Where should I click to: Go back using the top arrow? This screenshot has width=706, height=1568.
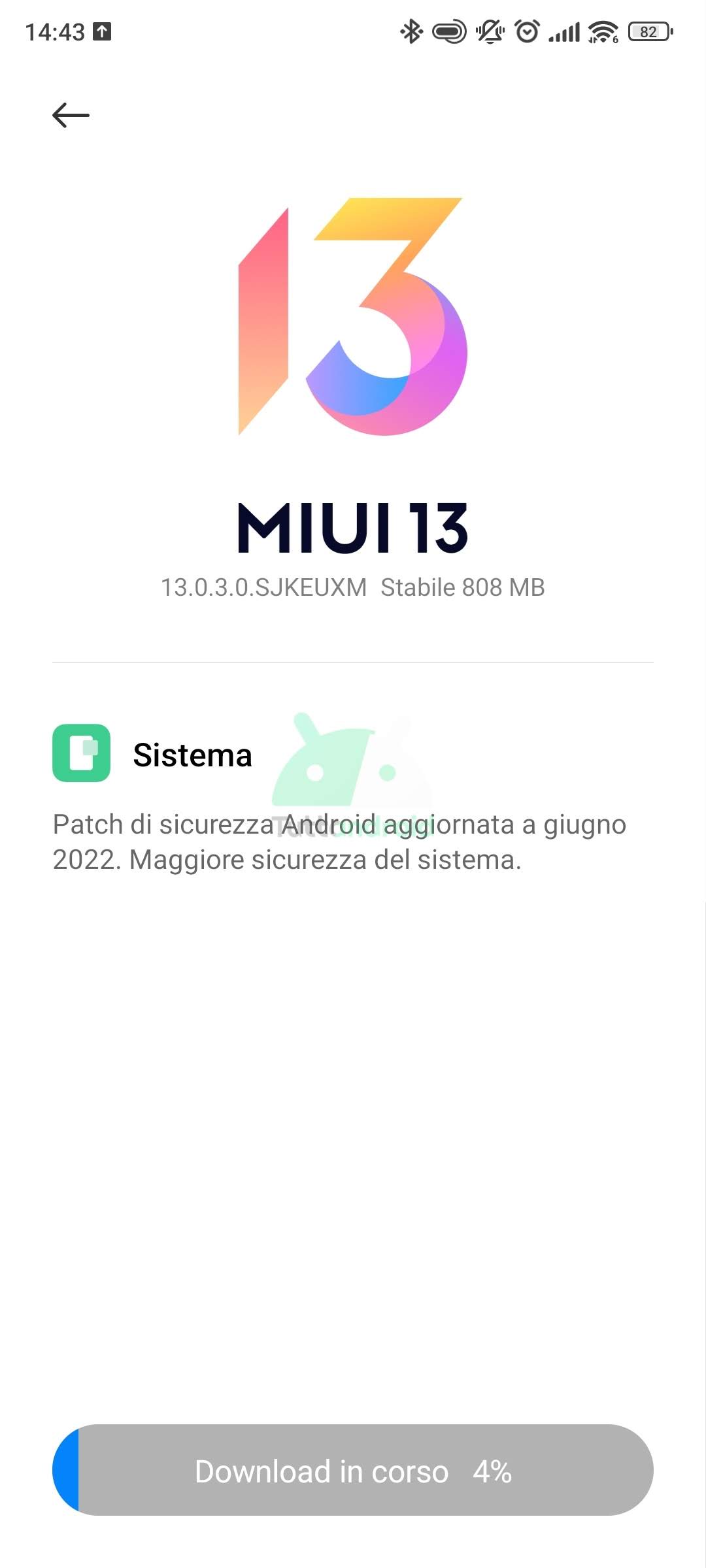click(x=71, y=115)
